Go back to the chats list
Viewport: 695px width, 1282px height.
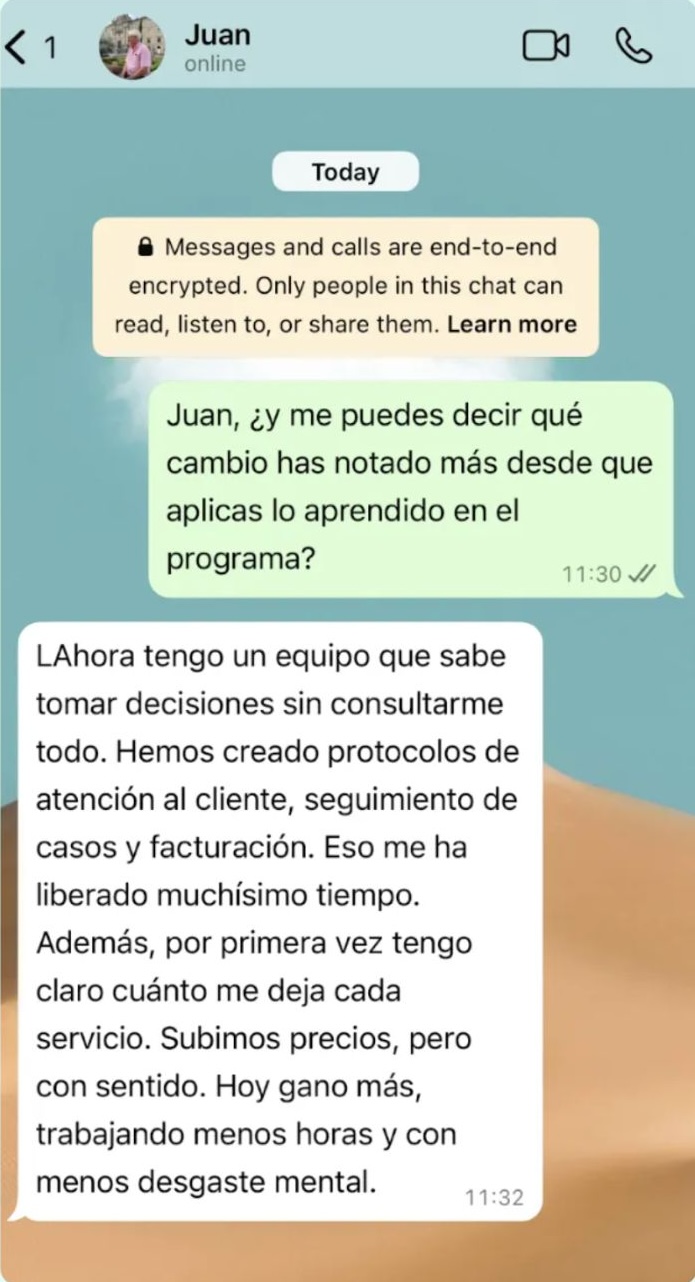(30, 47)
